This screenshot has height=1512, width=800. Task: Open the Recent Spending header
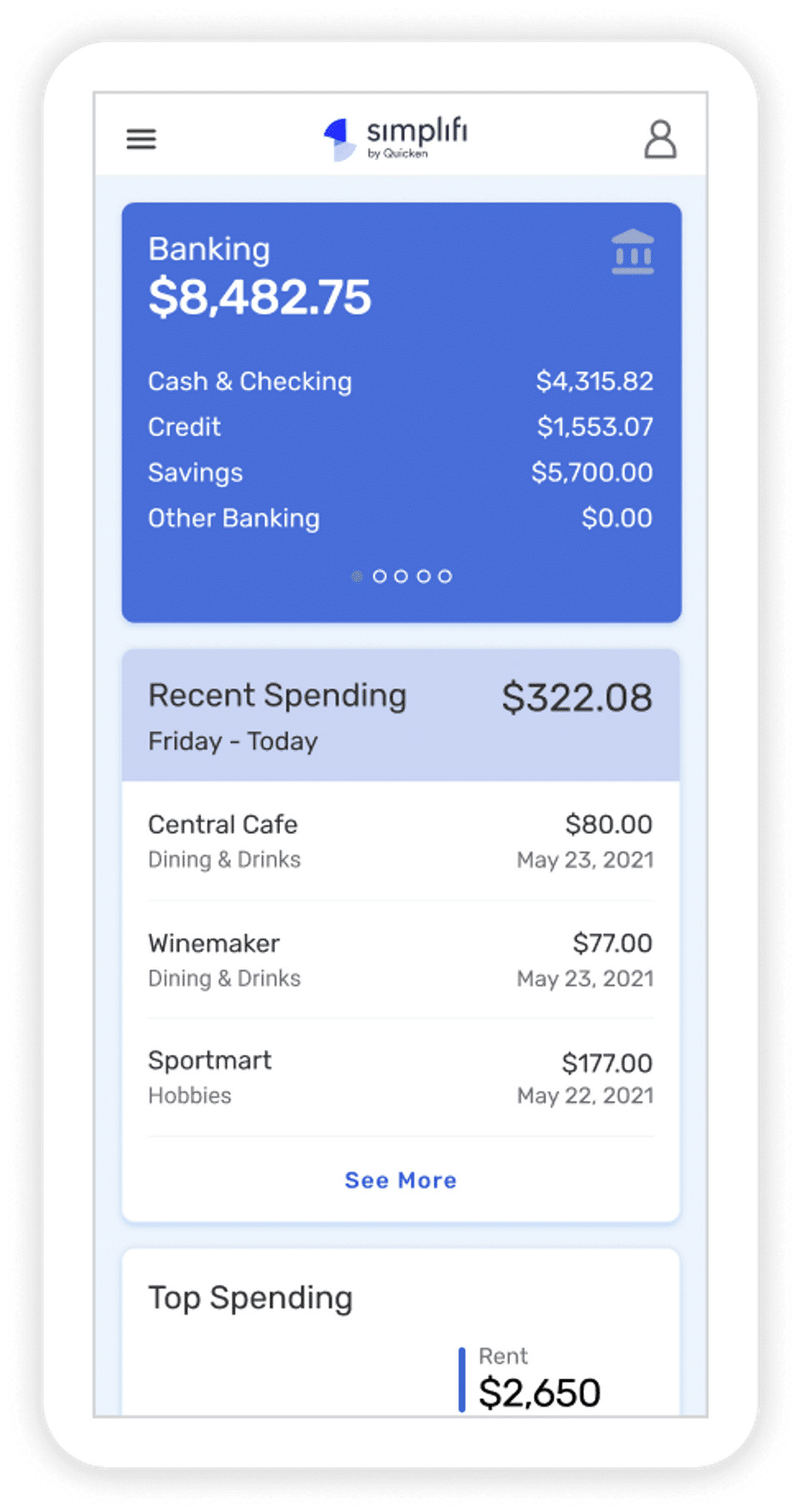[400, 715]
